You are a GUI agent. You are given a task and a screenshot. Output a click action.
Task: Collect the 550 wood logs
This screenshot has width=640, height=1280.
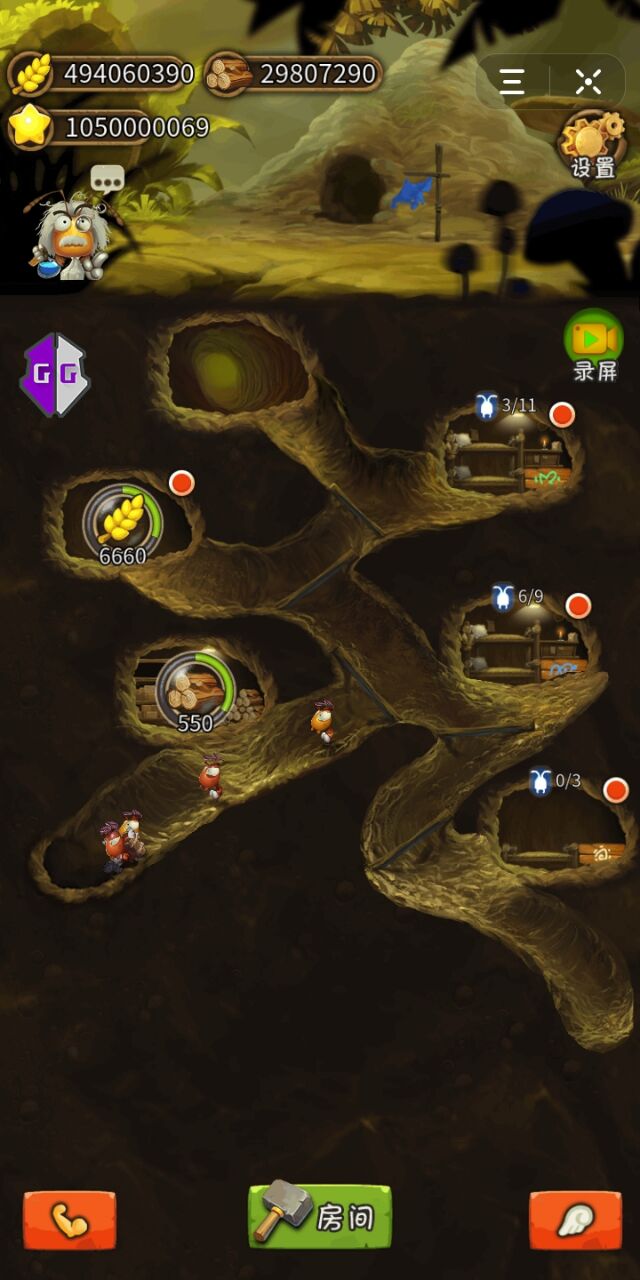pyautogui.click(x=194, y=690)
